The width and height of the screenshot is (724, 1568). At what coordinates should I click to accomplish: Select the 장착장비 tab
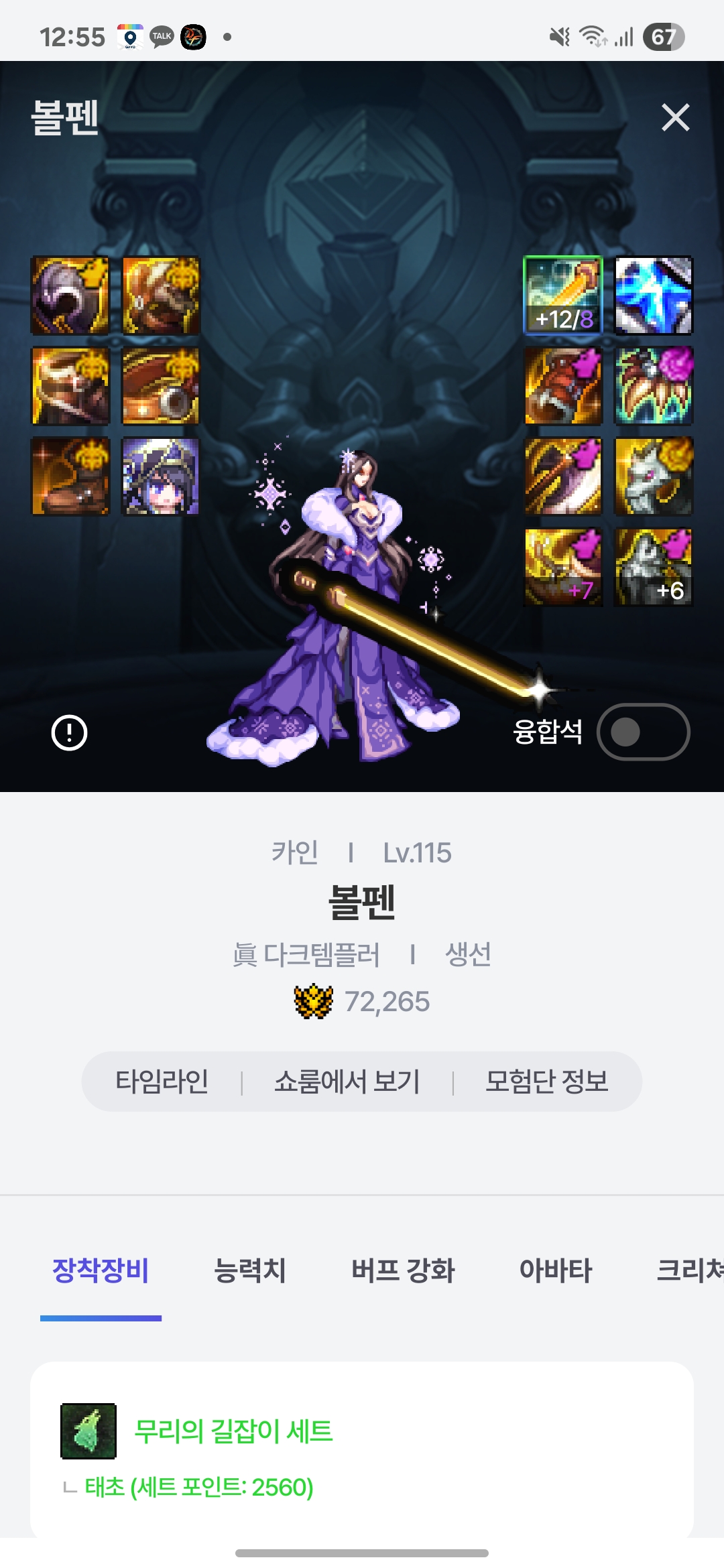tap(101, 1270)
